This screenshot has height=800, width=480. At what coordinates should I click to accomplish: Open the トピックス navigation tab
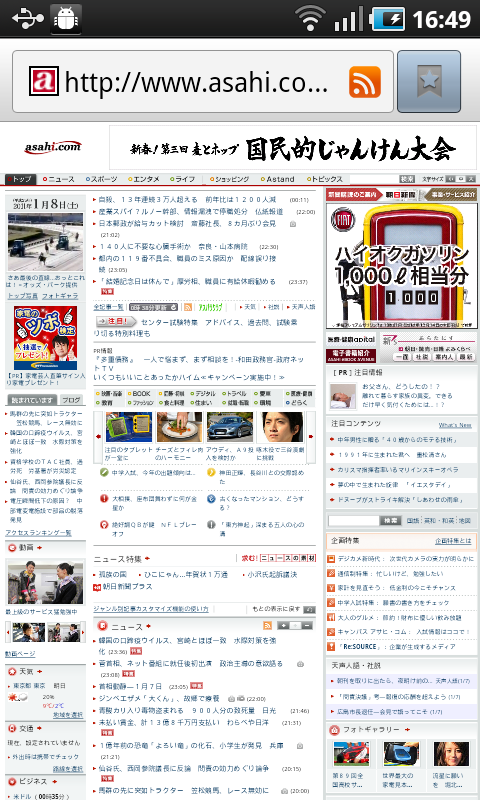pos(325,179)
